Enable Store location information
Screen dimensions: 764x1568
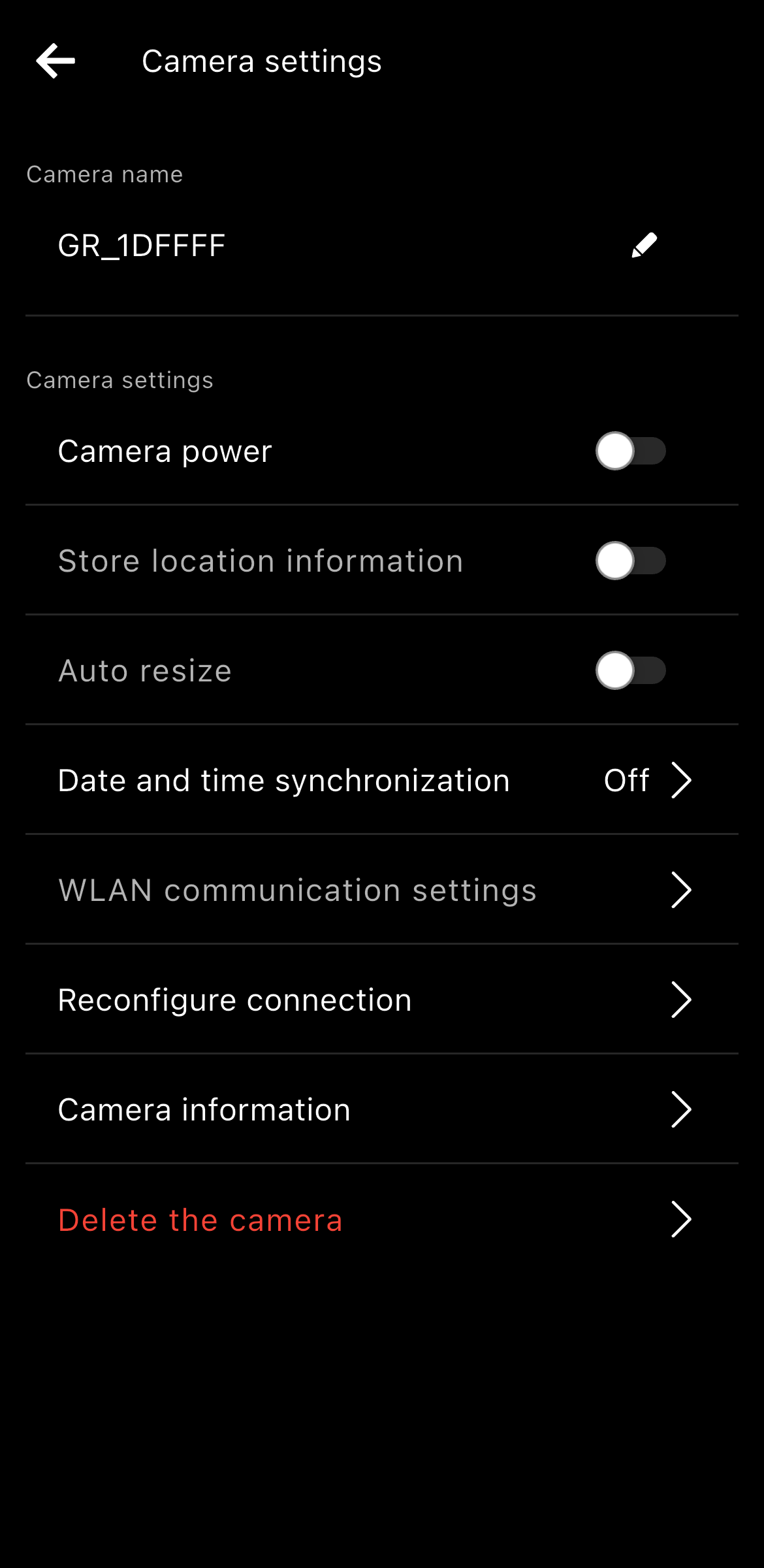[630, 561]
